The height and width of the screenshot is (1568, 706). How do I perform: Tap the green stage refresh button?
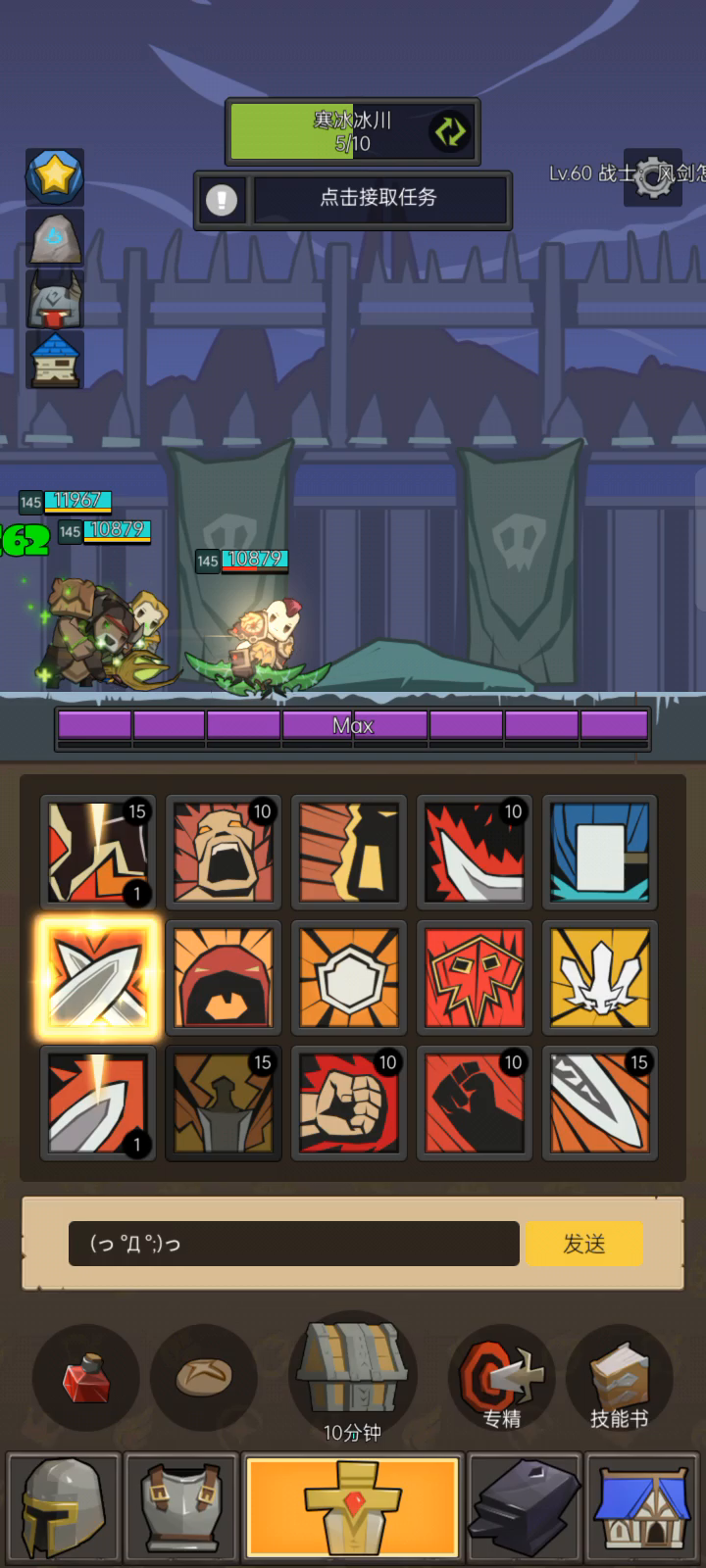450,132
